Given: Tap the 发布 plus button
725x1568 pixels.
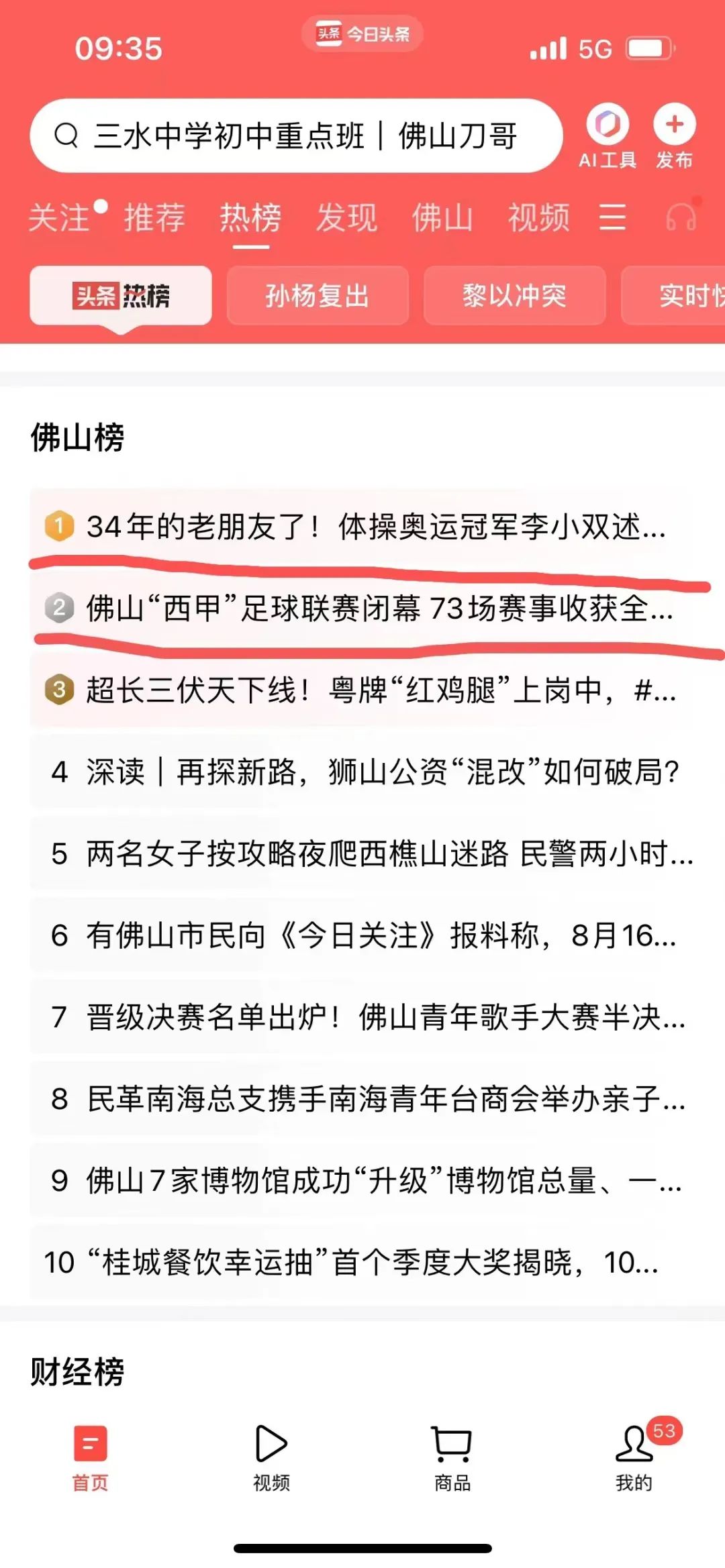Looking at the screenshot, I should click(674, 136).
